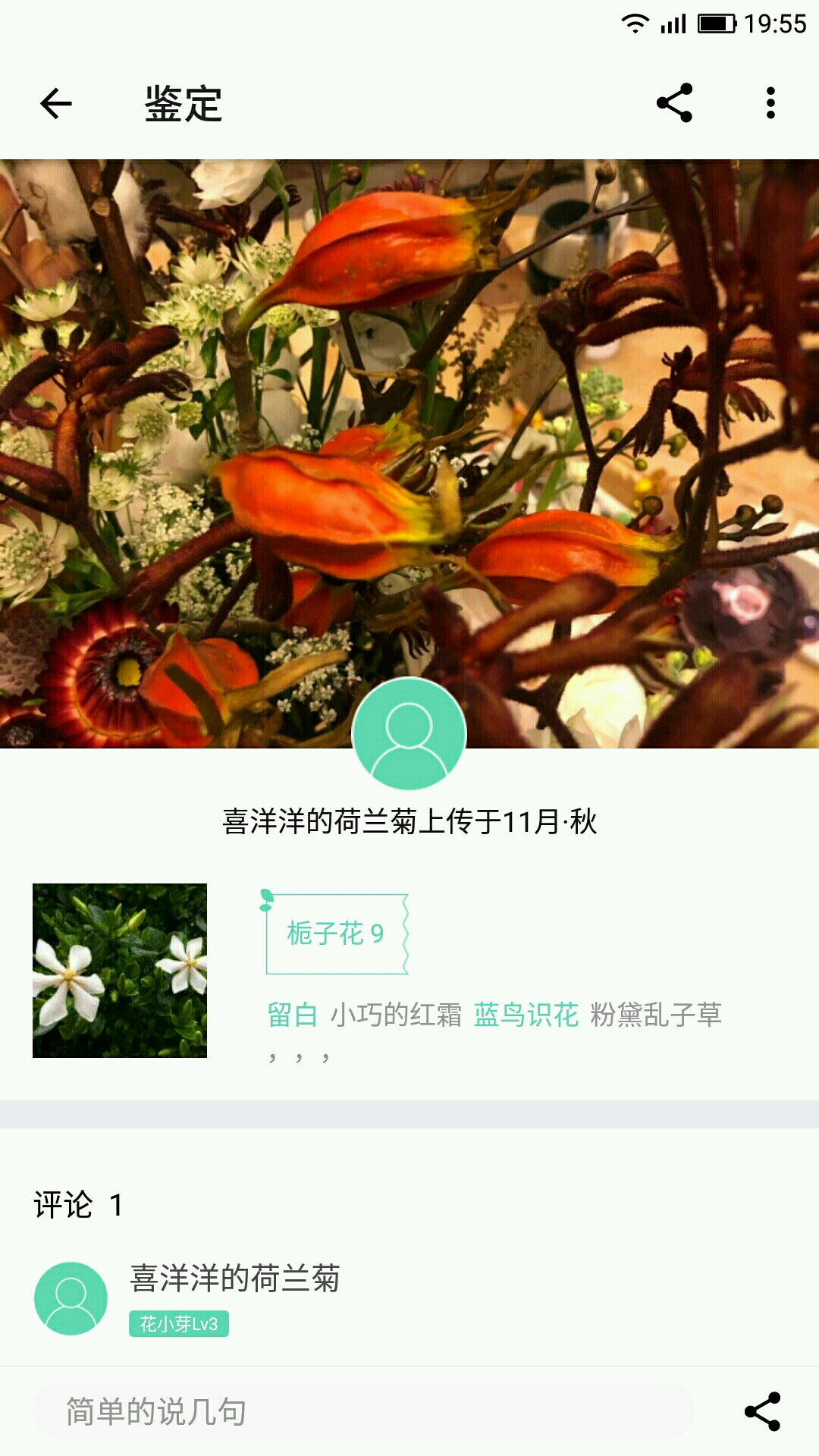Open the three-dot overflow menu
This screenshot has width=819, height=1456.
pos(770,103)
